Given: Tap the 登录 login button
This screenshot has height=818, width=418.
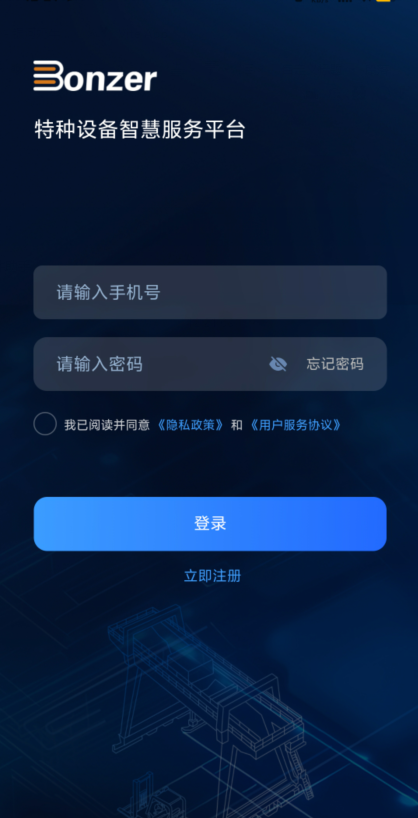Looking at the screenshot, I should pos(210,524).
